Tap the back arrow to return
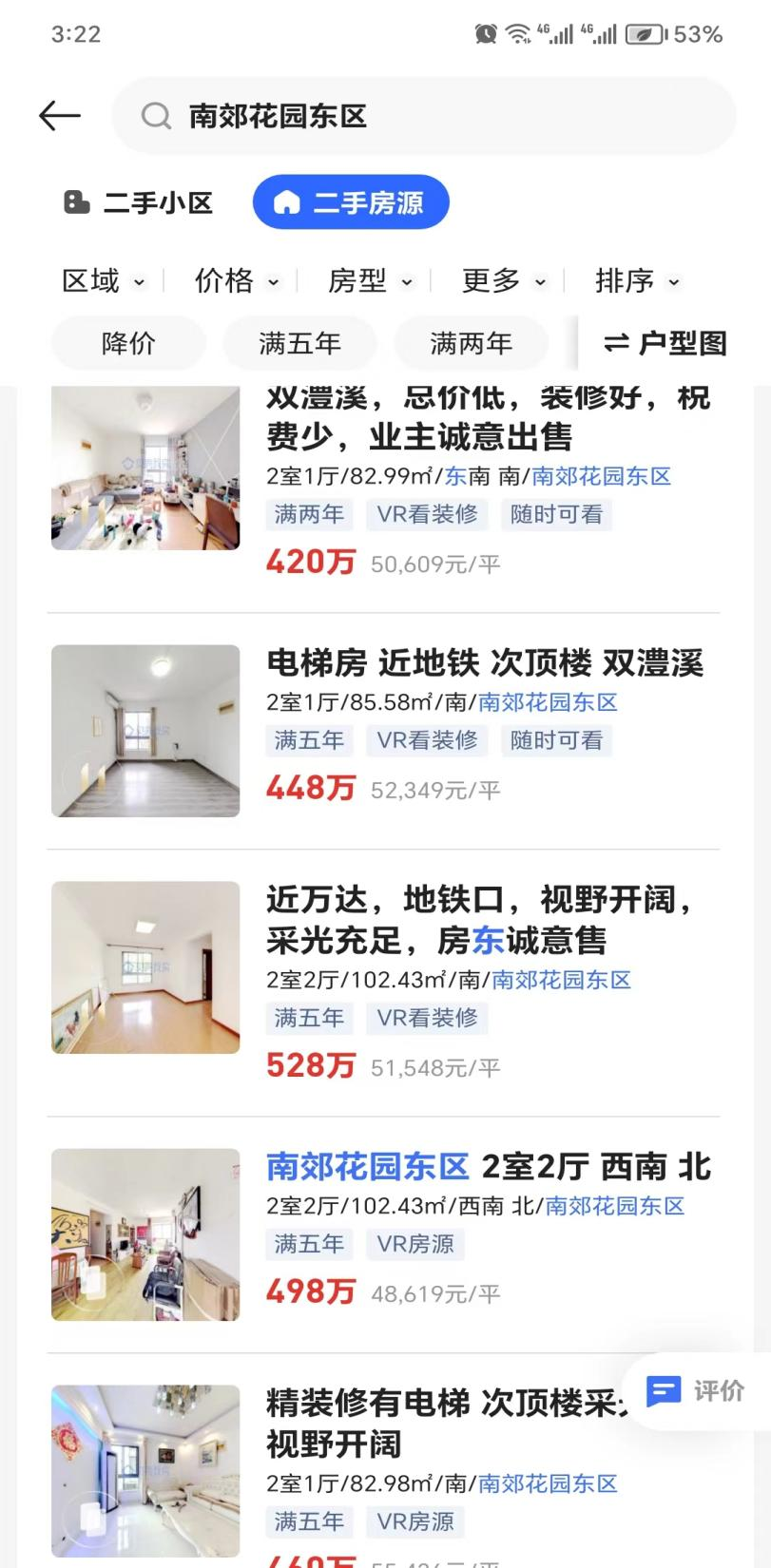The image size is (771, 1568). pyautogui.click(x=58, y=114)
